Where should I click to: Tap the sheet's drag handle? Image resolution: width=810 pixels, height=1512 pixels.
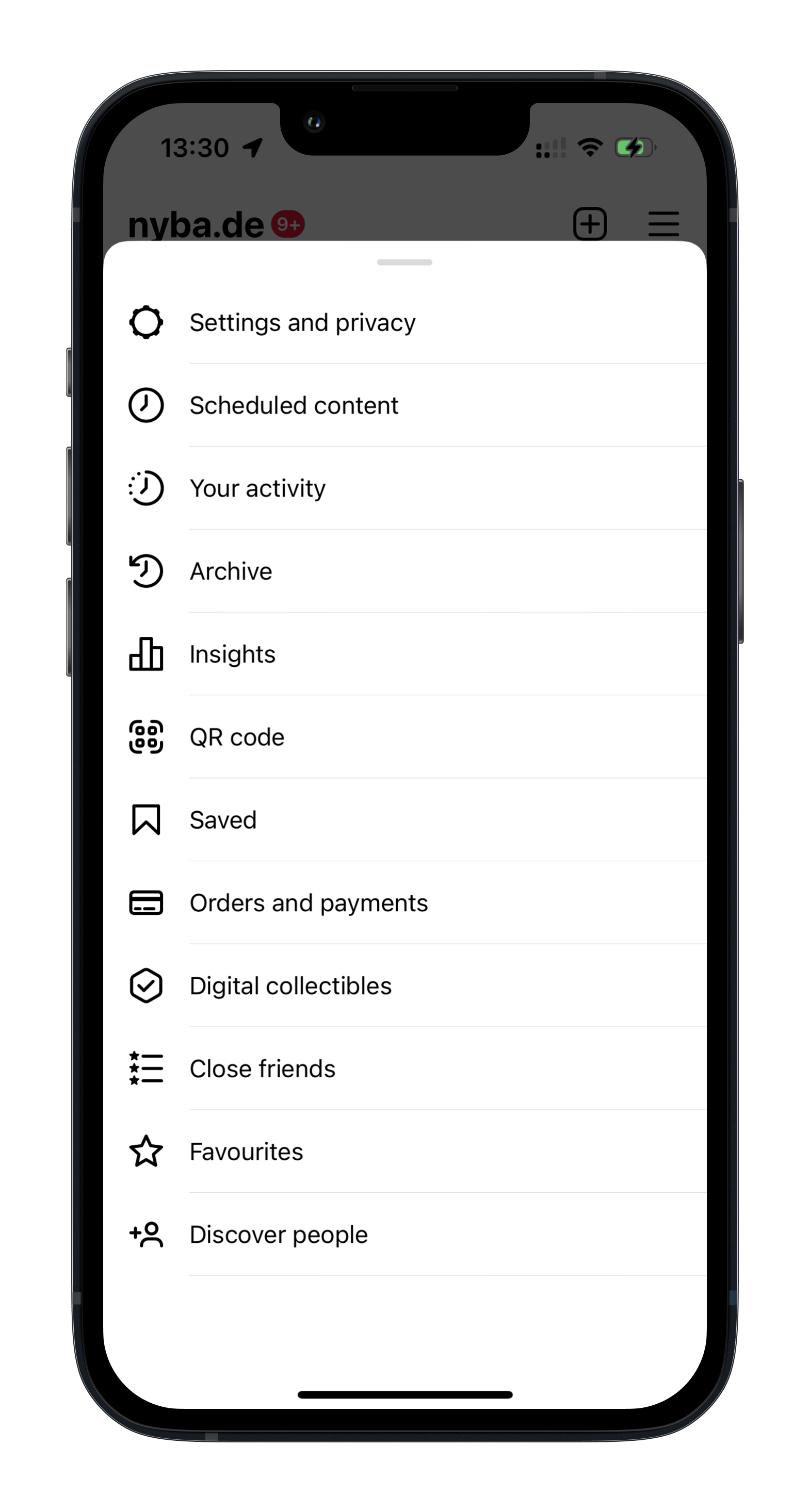click(x=404, y=262)
